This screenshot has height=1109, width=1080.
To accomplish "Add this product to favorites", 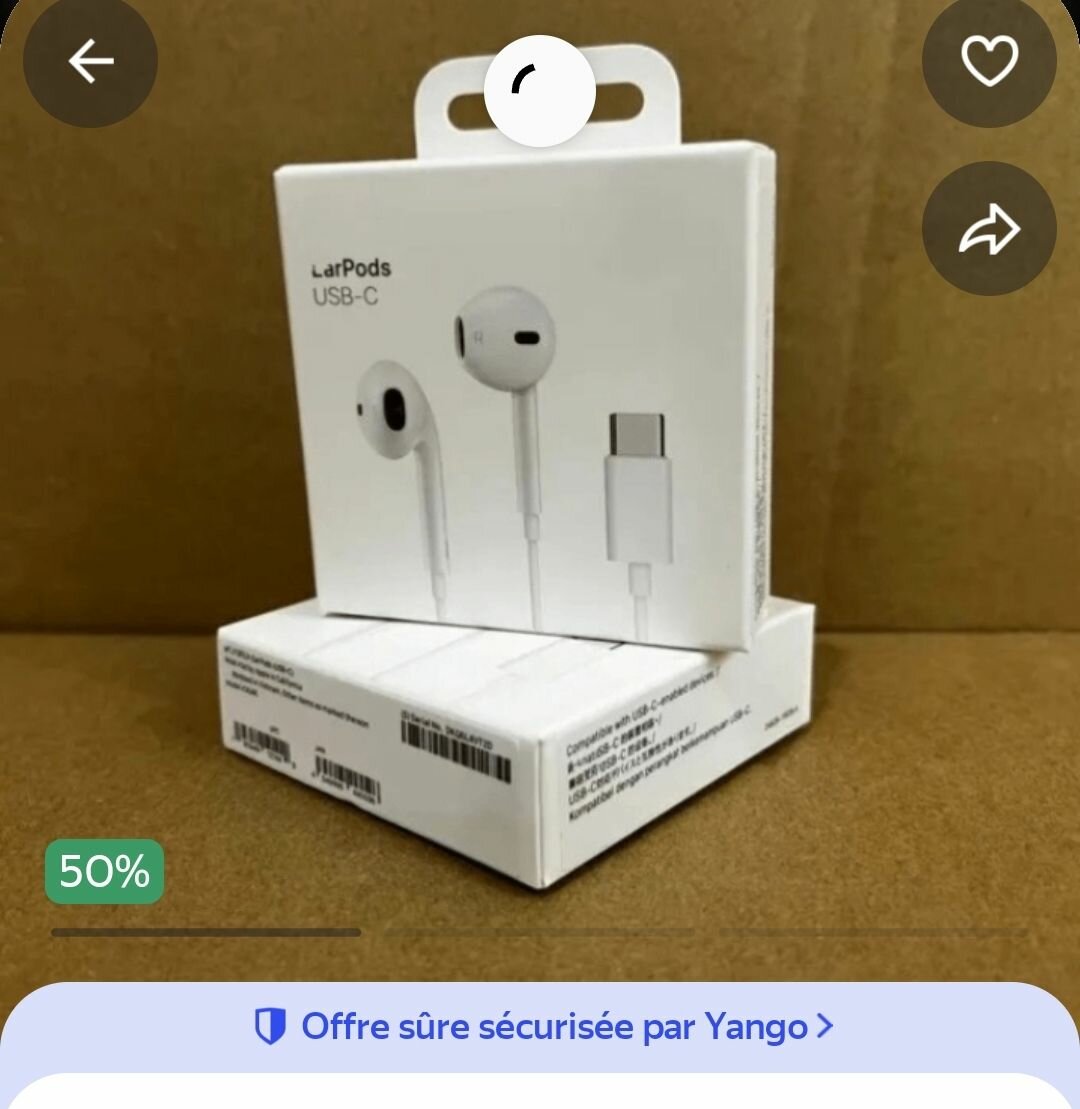I will coord(988,62).
